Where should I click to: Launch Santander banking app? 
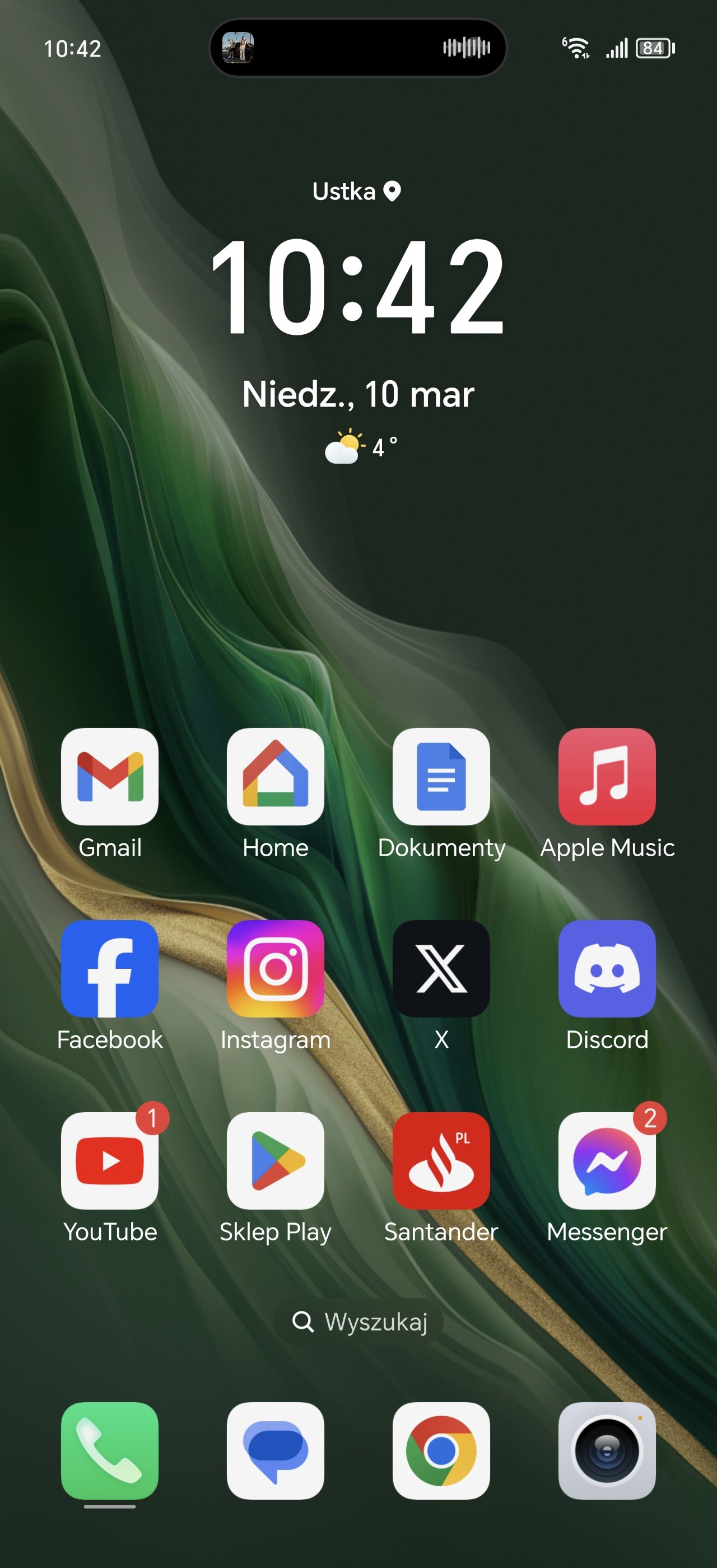pyautogui.click(x=441, y=1161)
